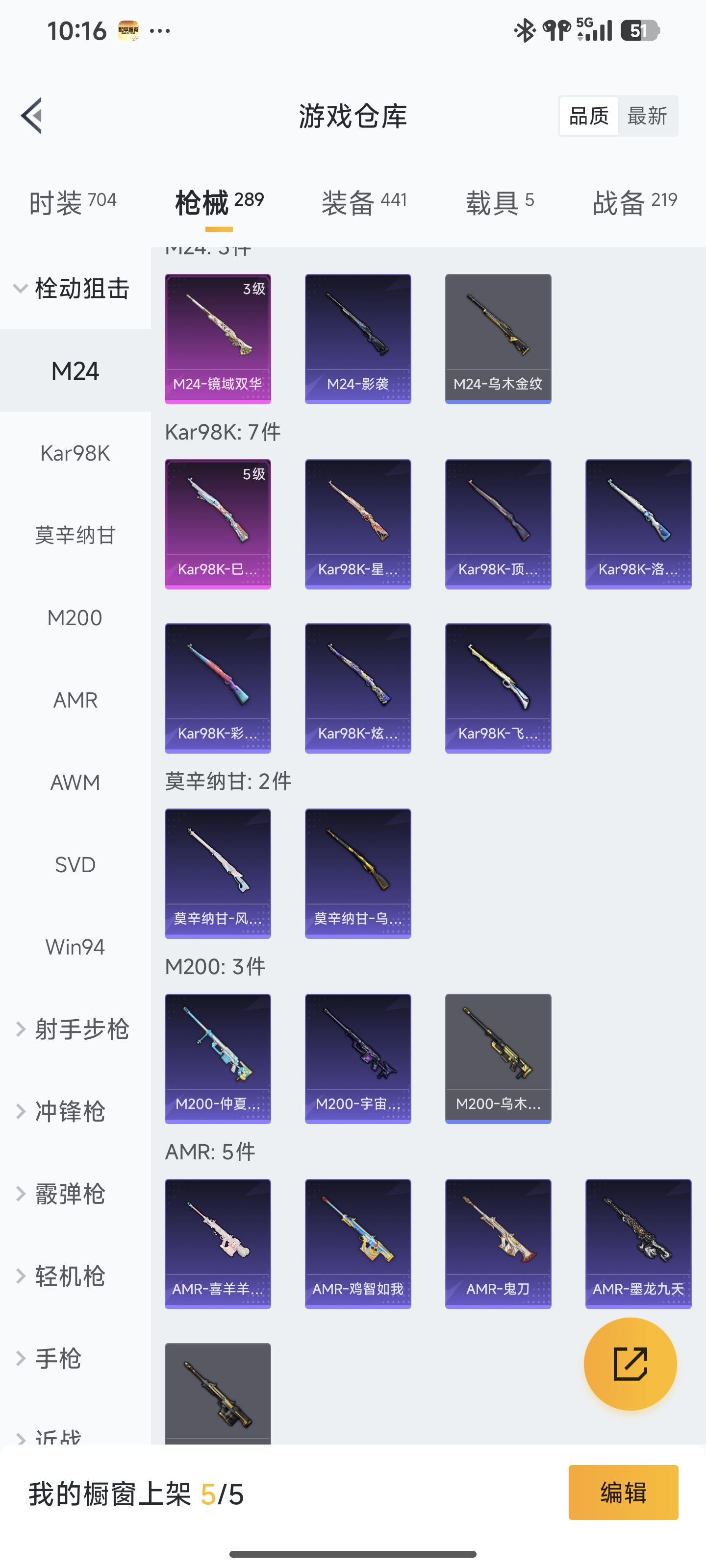This screenshot has width=706, height=1568.
Task: Sort the warehouse by 品质
Action: click(588, 116)
